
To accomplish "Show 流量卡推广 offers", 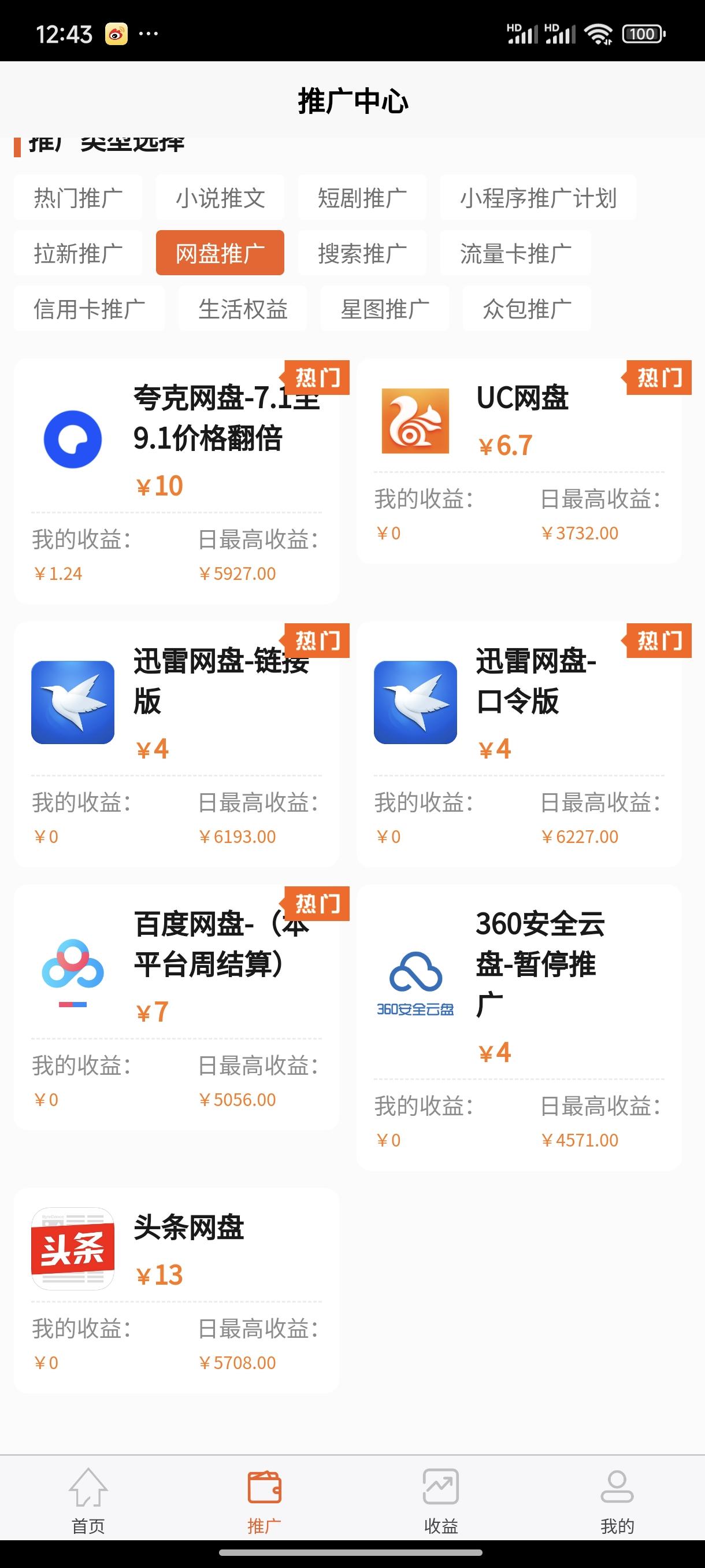I will tap(515, 253).
